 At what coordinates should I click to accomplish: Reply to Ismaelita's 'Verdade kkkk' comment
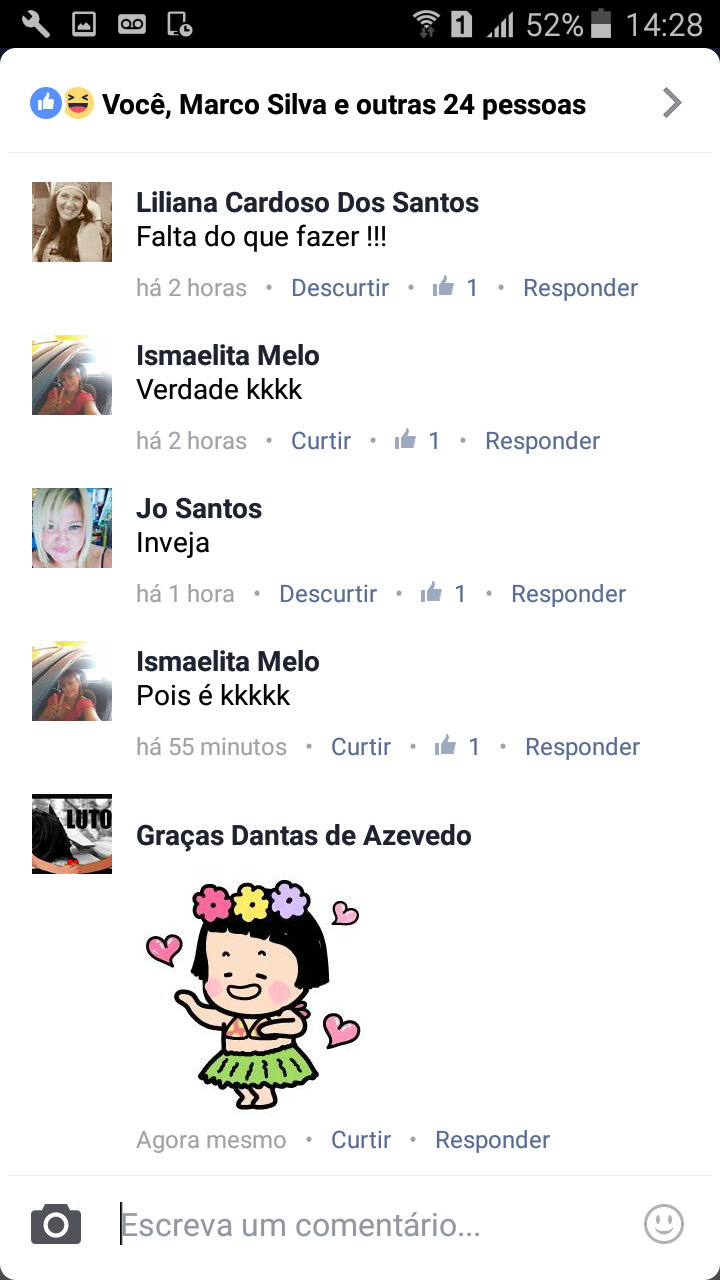tap(542, 441)
